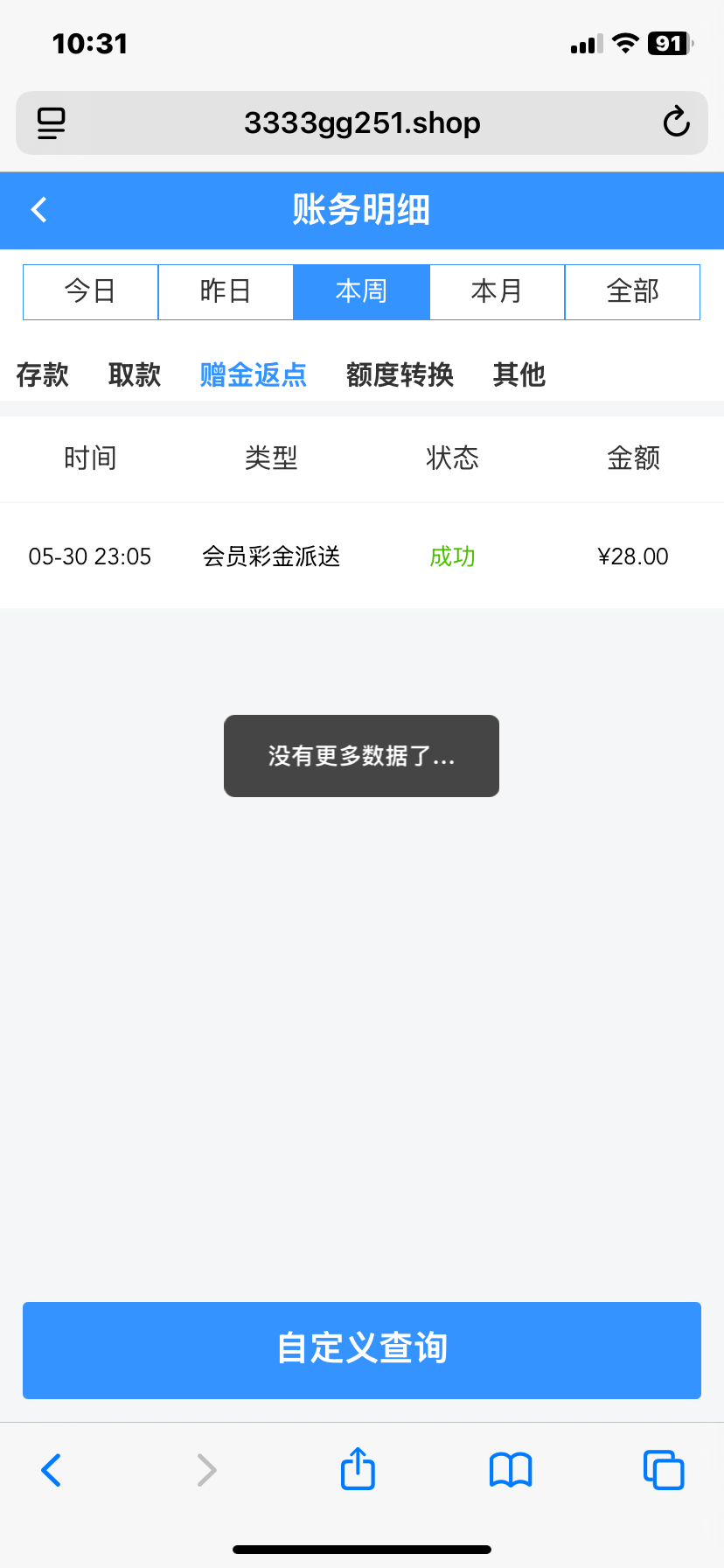Tap the 3333gg251.shop address bar
This screenshot has width=724, height=1568.
362,123
